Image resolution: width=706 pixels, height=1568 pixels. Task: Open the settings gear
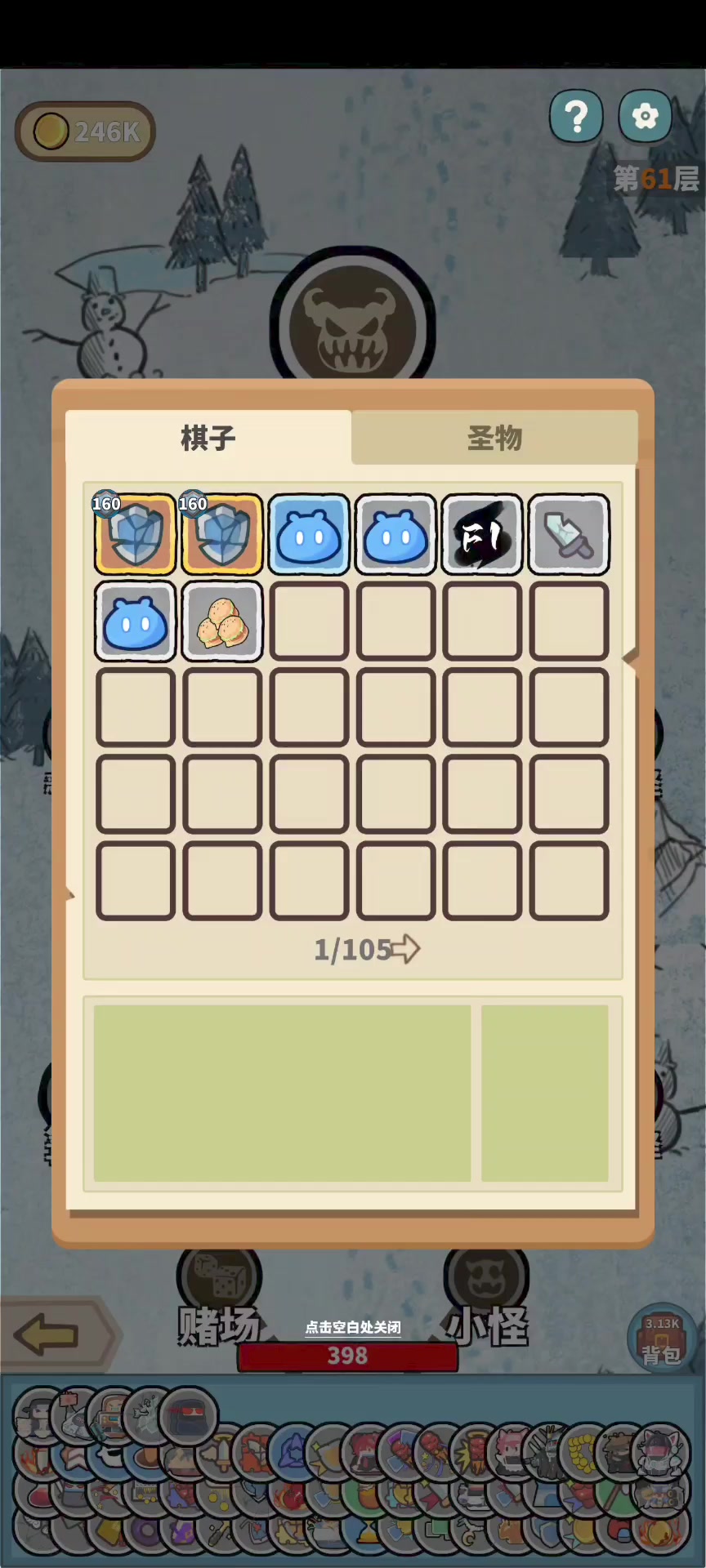(x=646, y=117)
